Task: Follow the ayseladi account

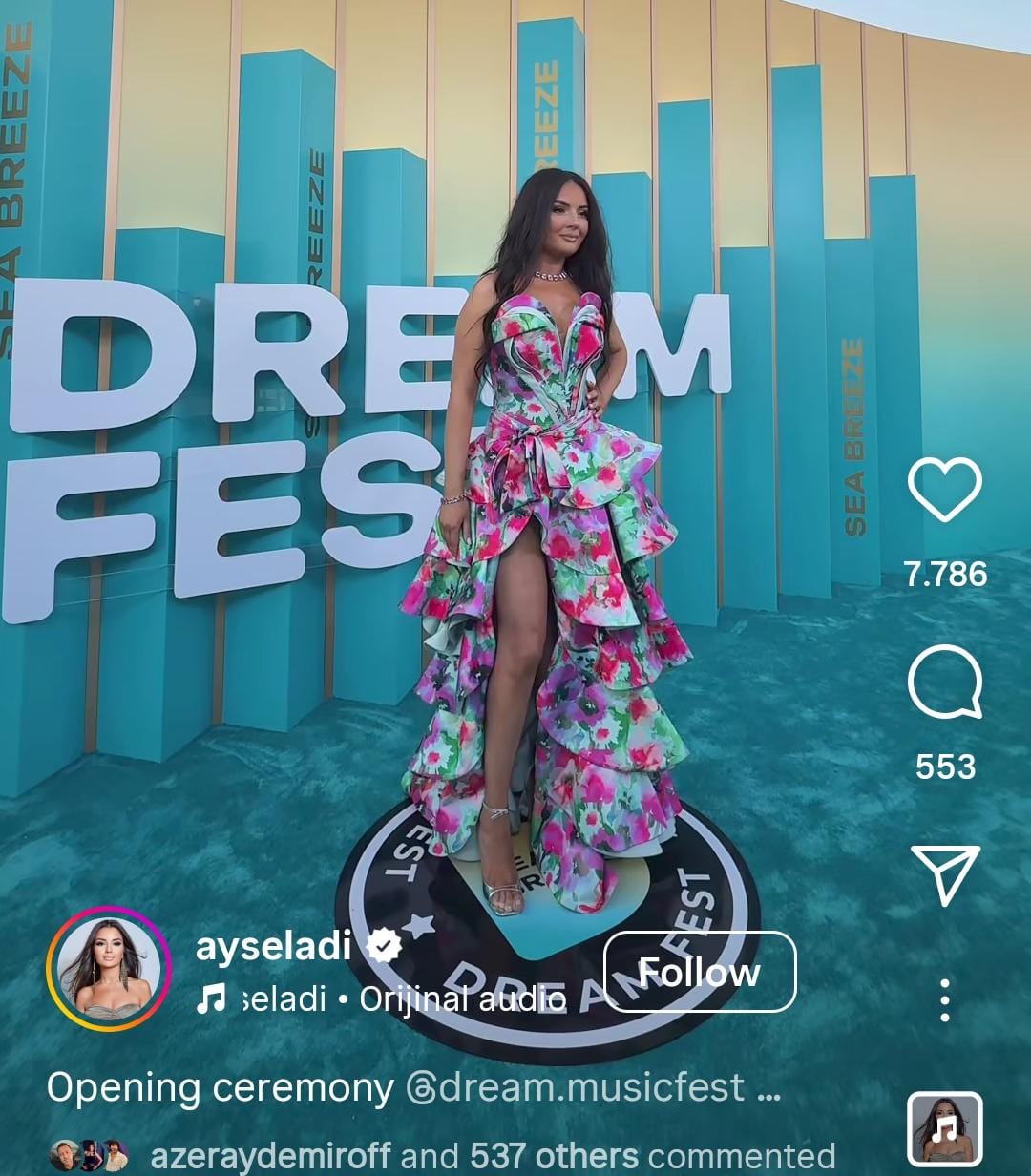Action: (x=700, y=972)
